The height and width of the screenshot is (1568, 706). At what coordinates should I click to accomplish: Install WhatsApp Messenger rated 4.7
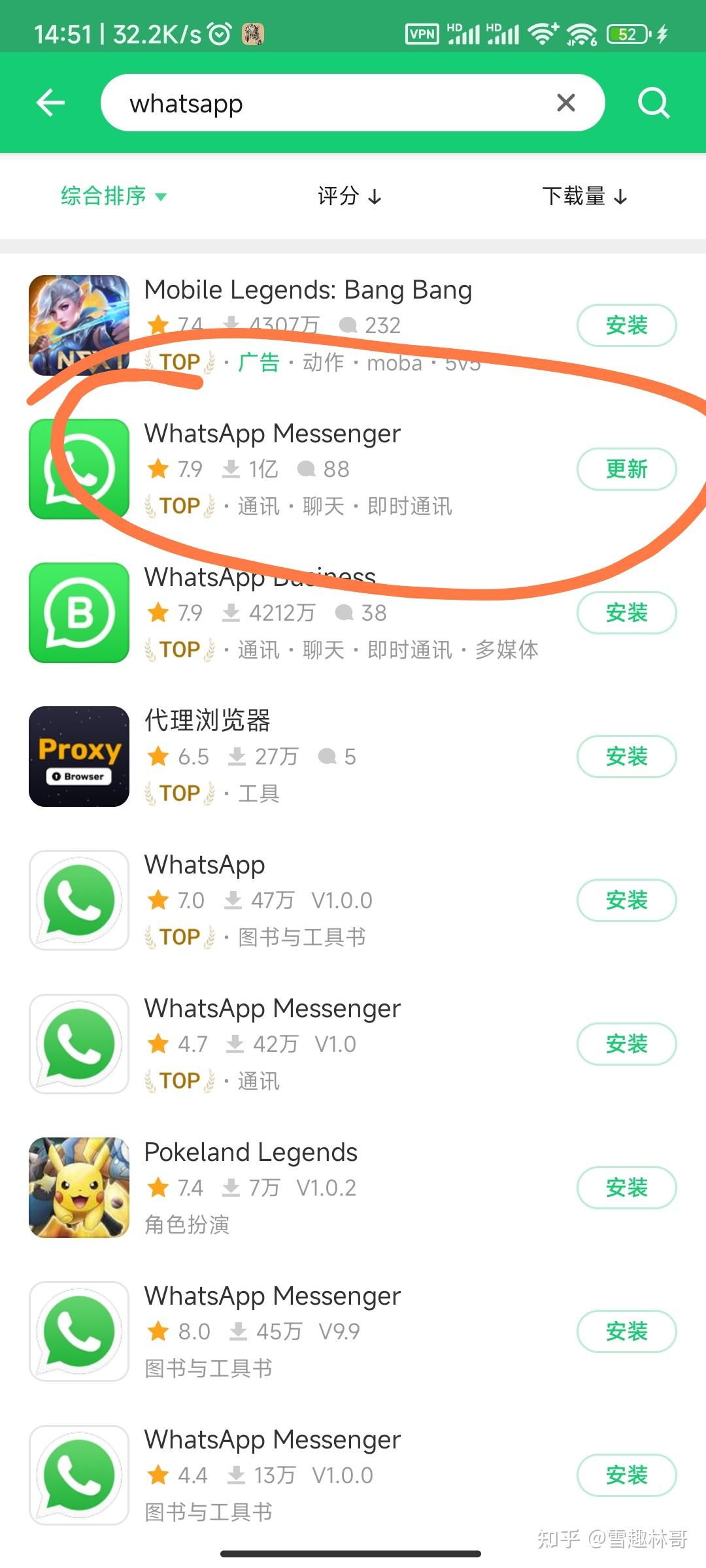(x=626, y=1044)
